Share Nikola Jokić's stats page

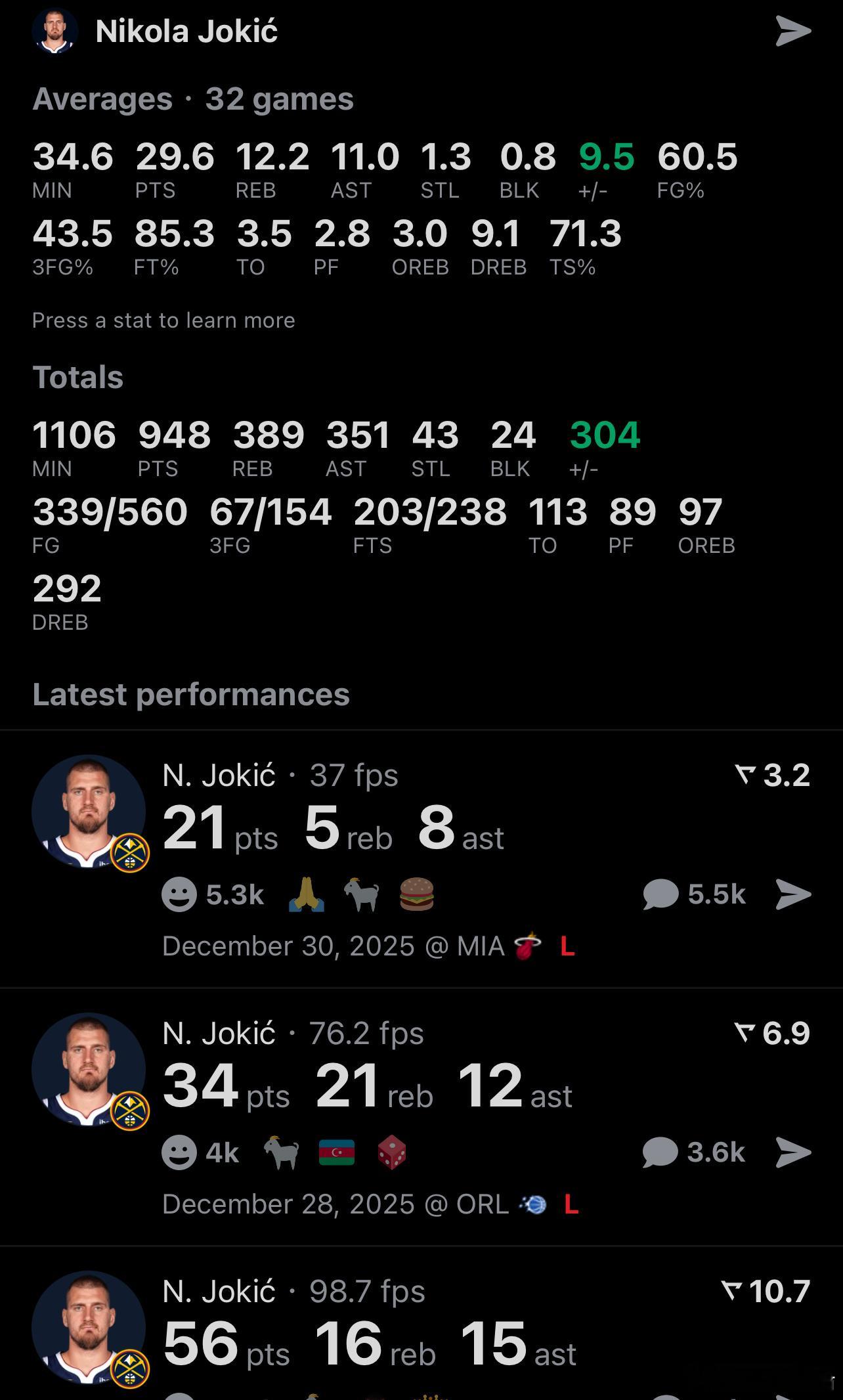(x=793, y=32)
